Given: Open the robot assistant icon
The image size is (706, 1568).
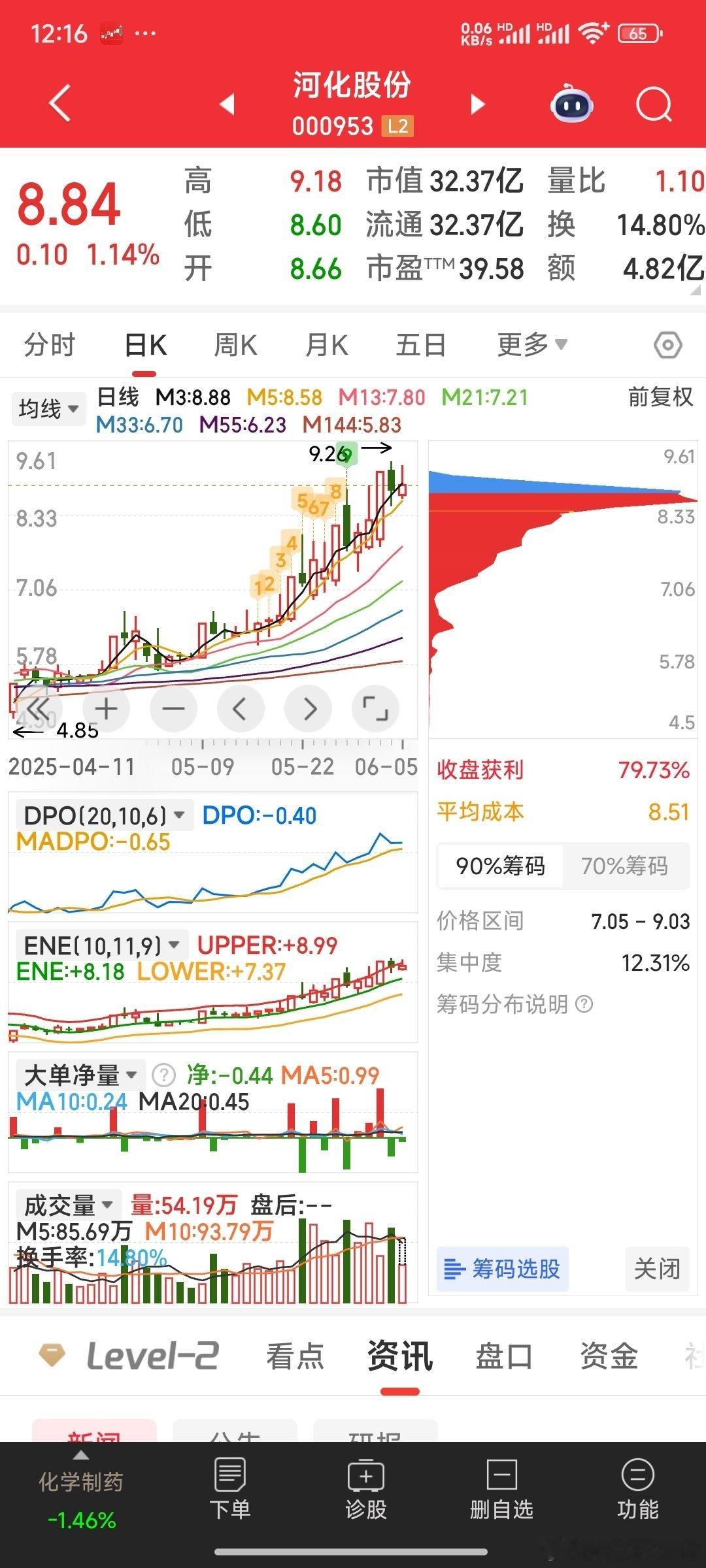Looking at the screenshot, I should [572, 104].
